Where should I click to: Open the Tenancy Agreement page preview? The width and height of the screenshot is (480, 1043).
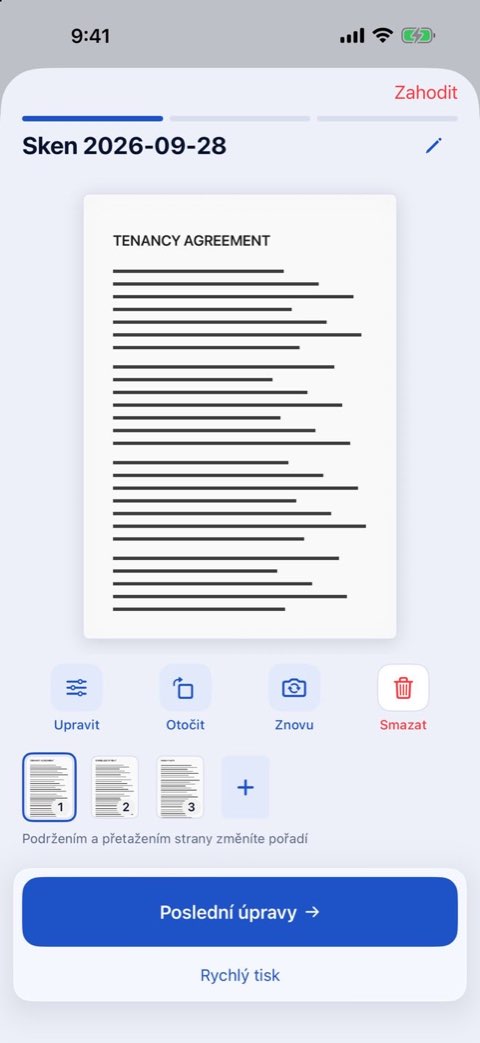pos(240,416)
